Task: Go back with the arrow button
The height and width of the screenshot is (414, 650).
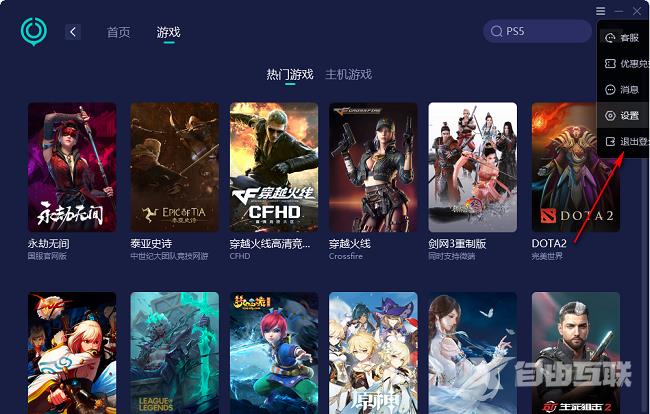Action: coord(72,32)
